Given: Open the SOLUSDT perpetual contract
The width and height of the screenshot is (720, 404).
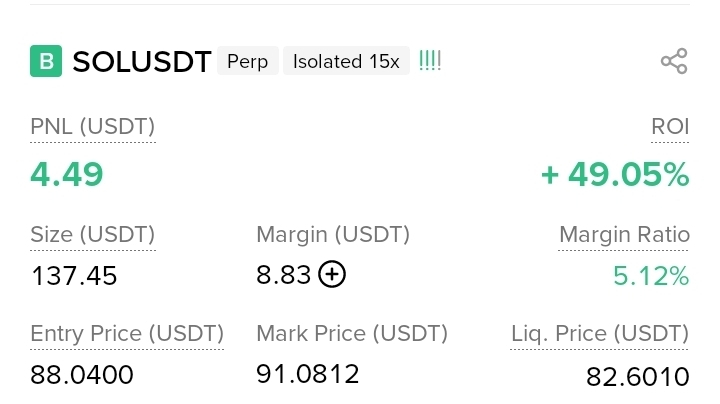Looking at the screenshot, I should (141, 62).
